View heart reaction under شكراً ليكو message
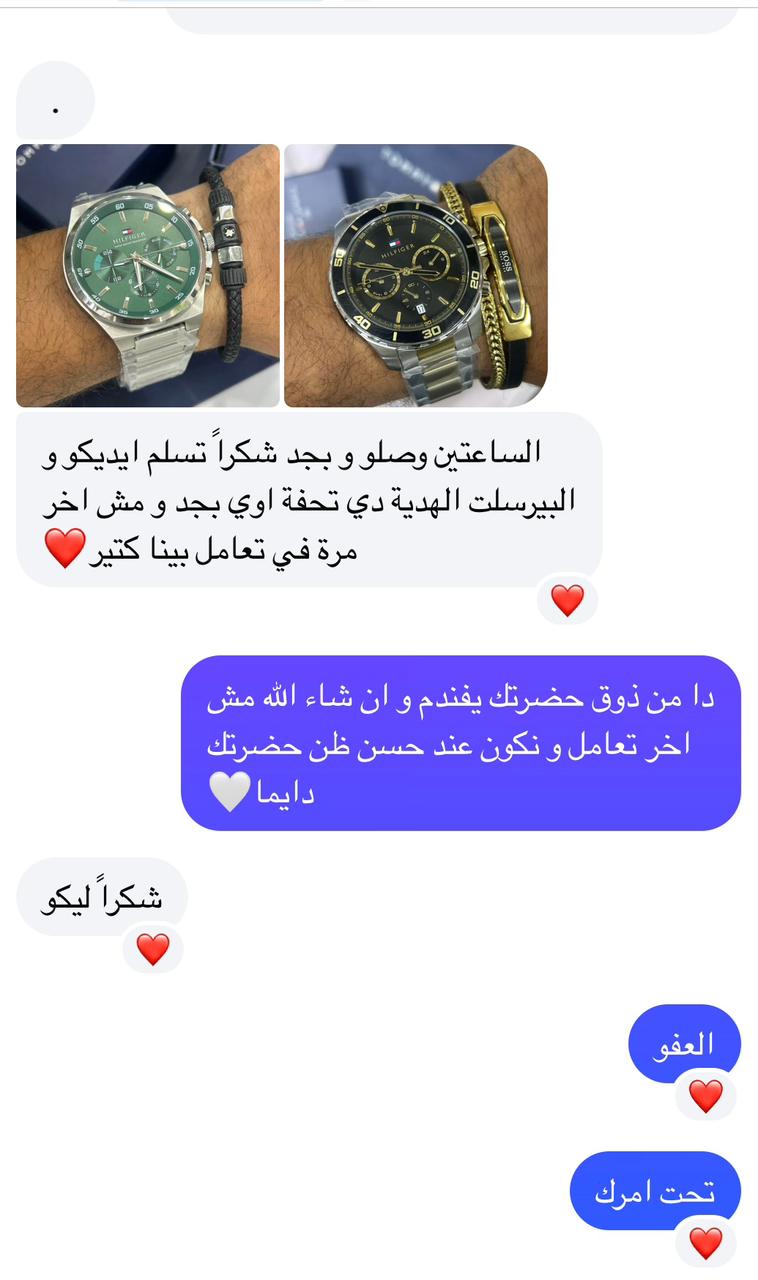Viewport: 758px width, 1280px height. [153, 949]
